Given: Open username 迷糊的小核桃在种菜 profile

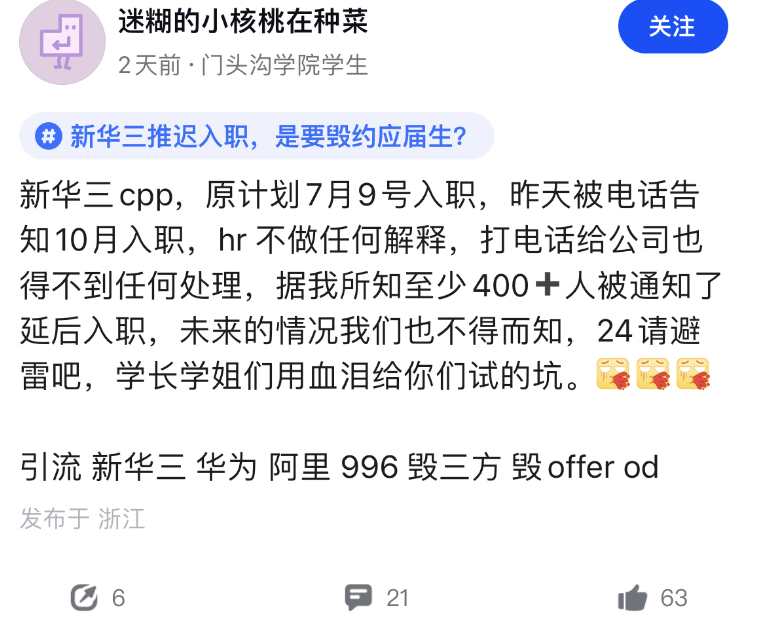Looking at the screenshot, I should 243,21.
